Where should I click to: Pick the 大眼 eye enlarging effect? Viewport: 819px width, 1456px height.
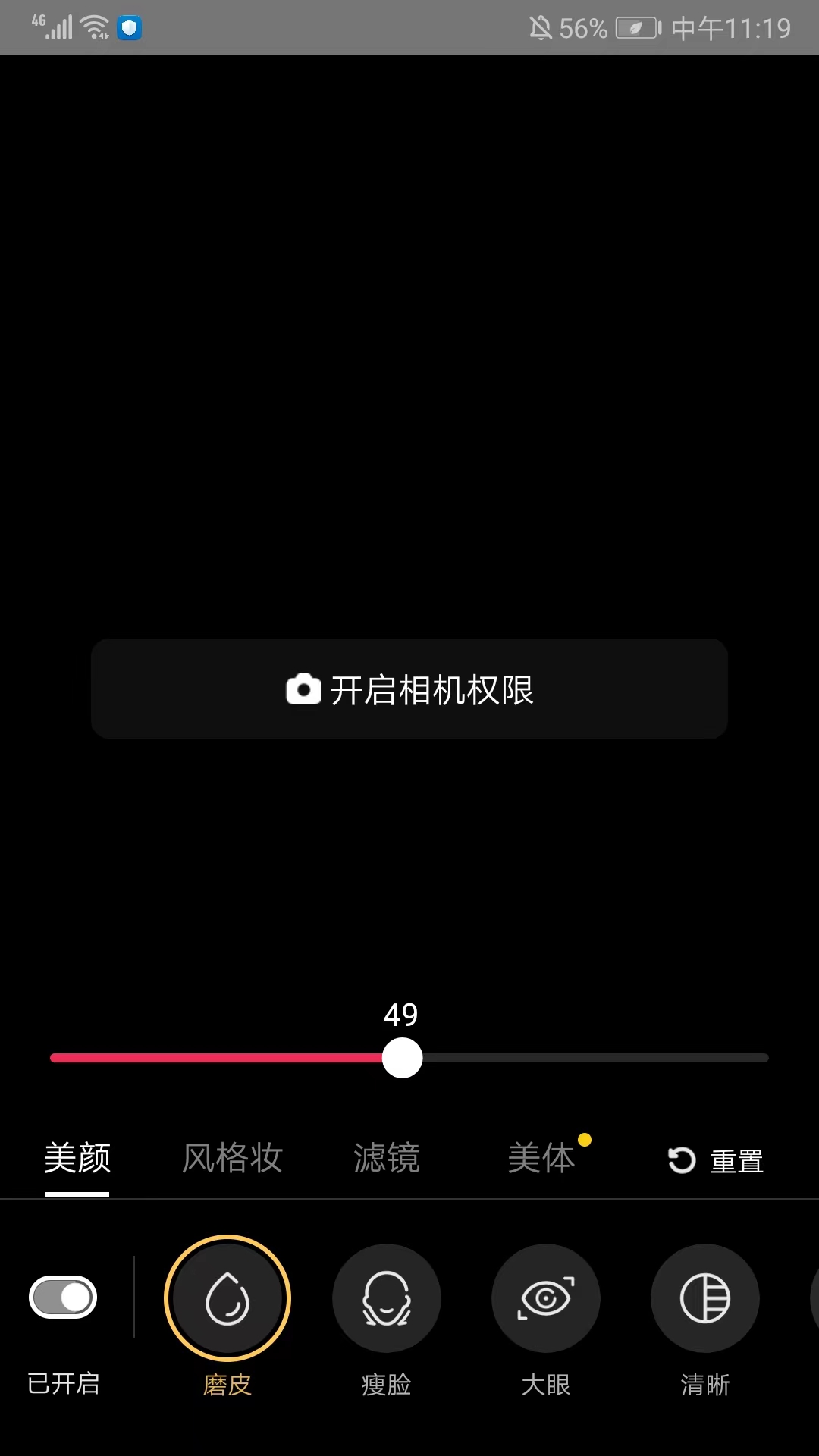click(546, 1298)
